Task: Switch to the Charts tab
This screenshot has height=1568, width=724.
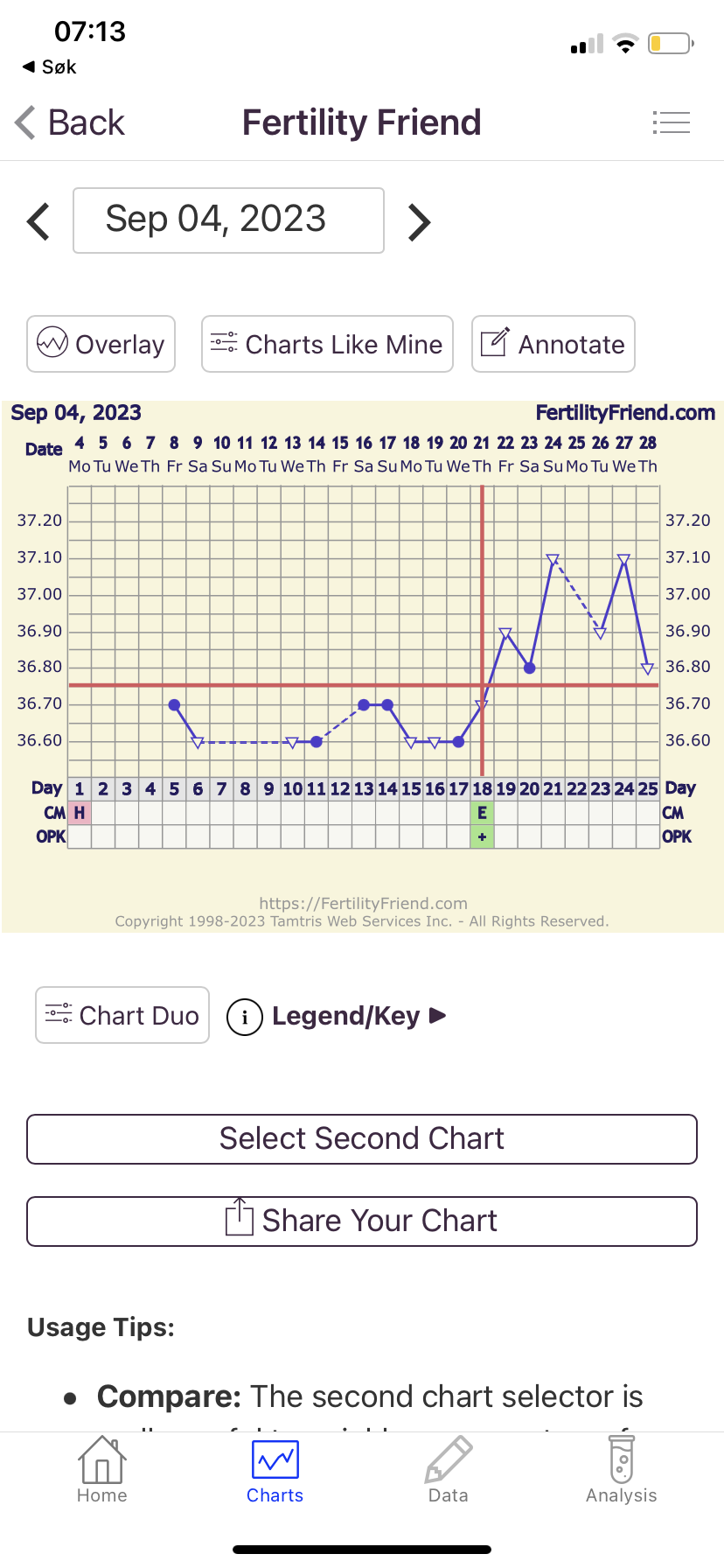Action: pyautogui.click(x=275, y=1471)
